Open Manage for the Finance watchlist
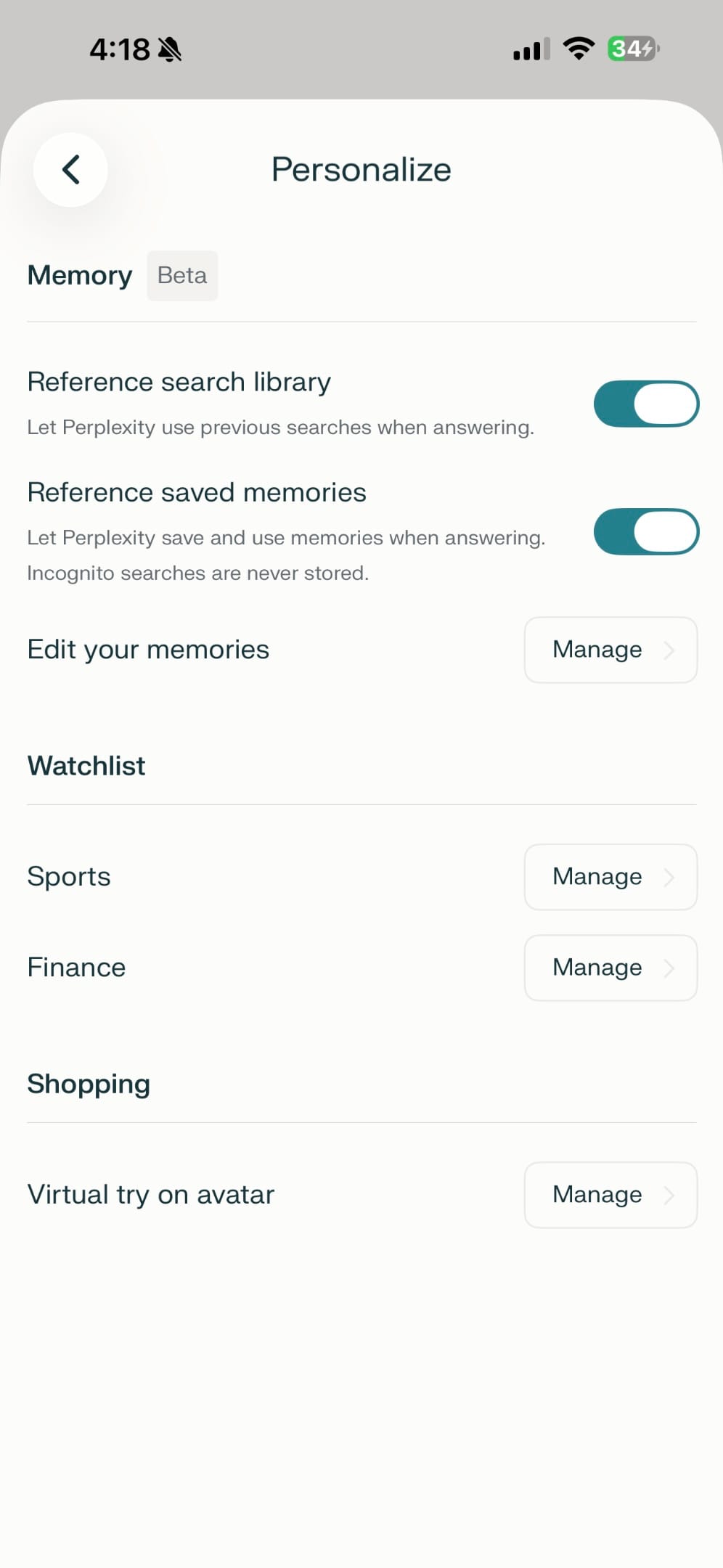The image size is (723, 1568). coord(610,968)
